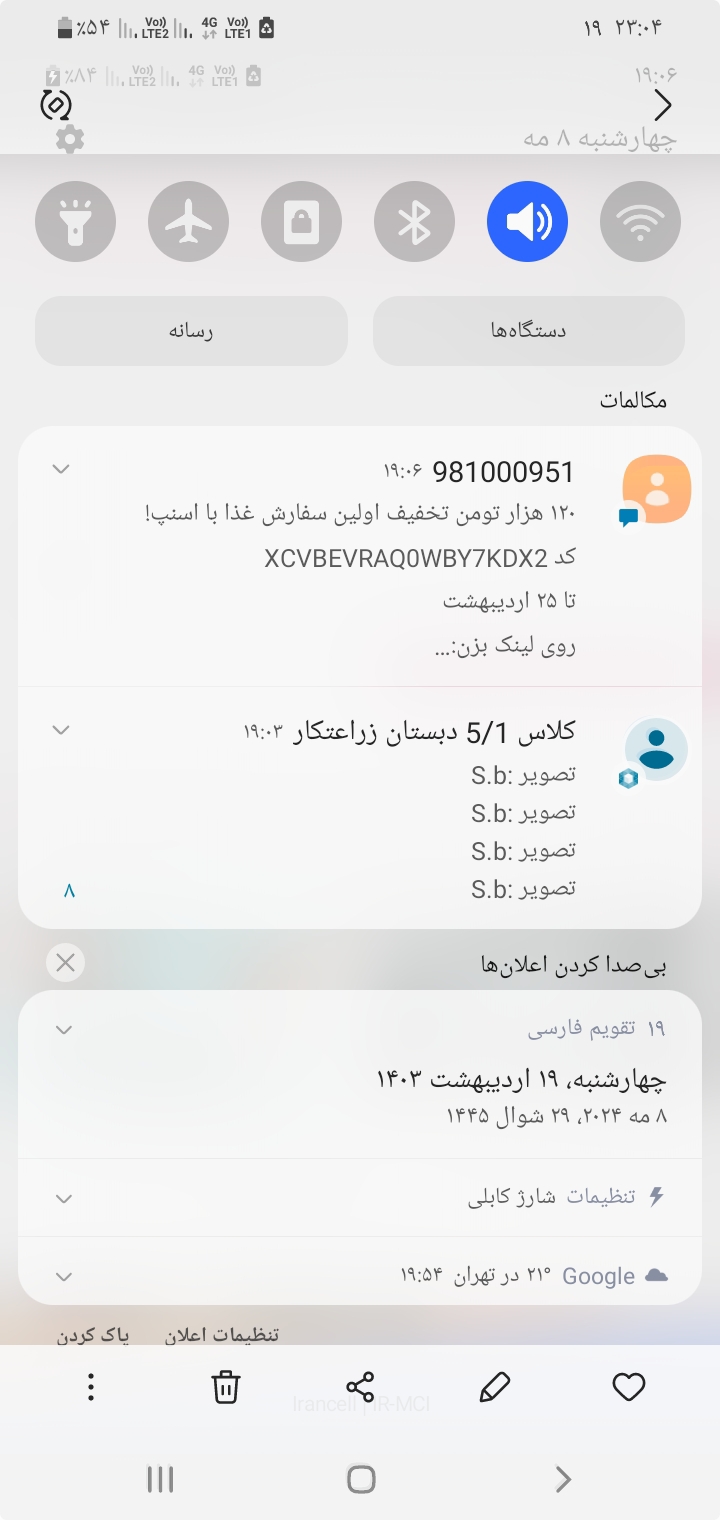Tap the rotate screen icon
This screenshot has height=1520, width=720.
tap(56, 104)
